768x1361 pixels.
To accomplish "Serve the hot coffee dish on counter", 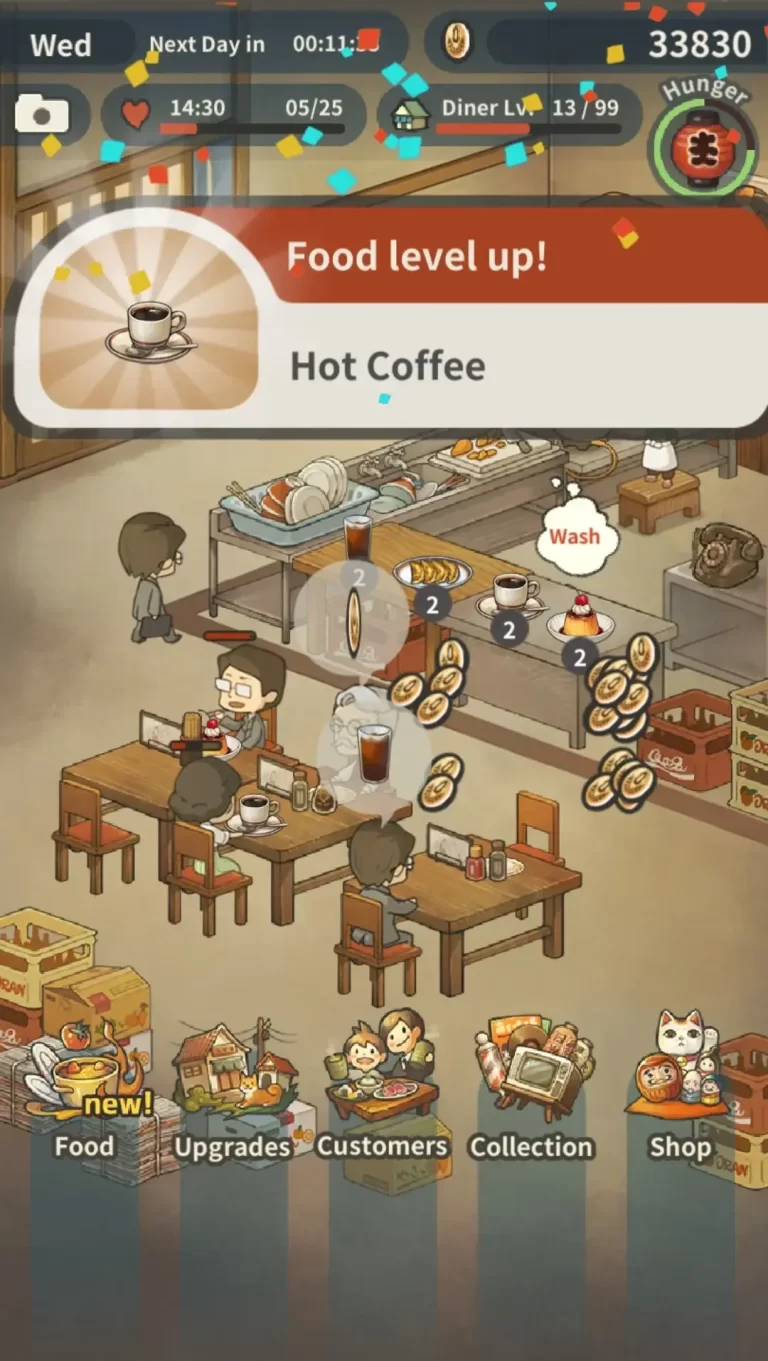I will click(512, 596).
